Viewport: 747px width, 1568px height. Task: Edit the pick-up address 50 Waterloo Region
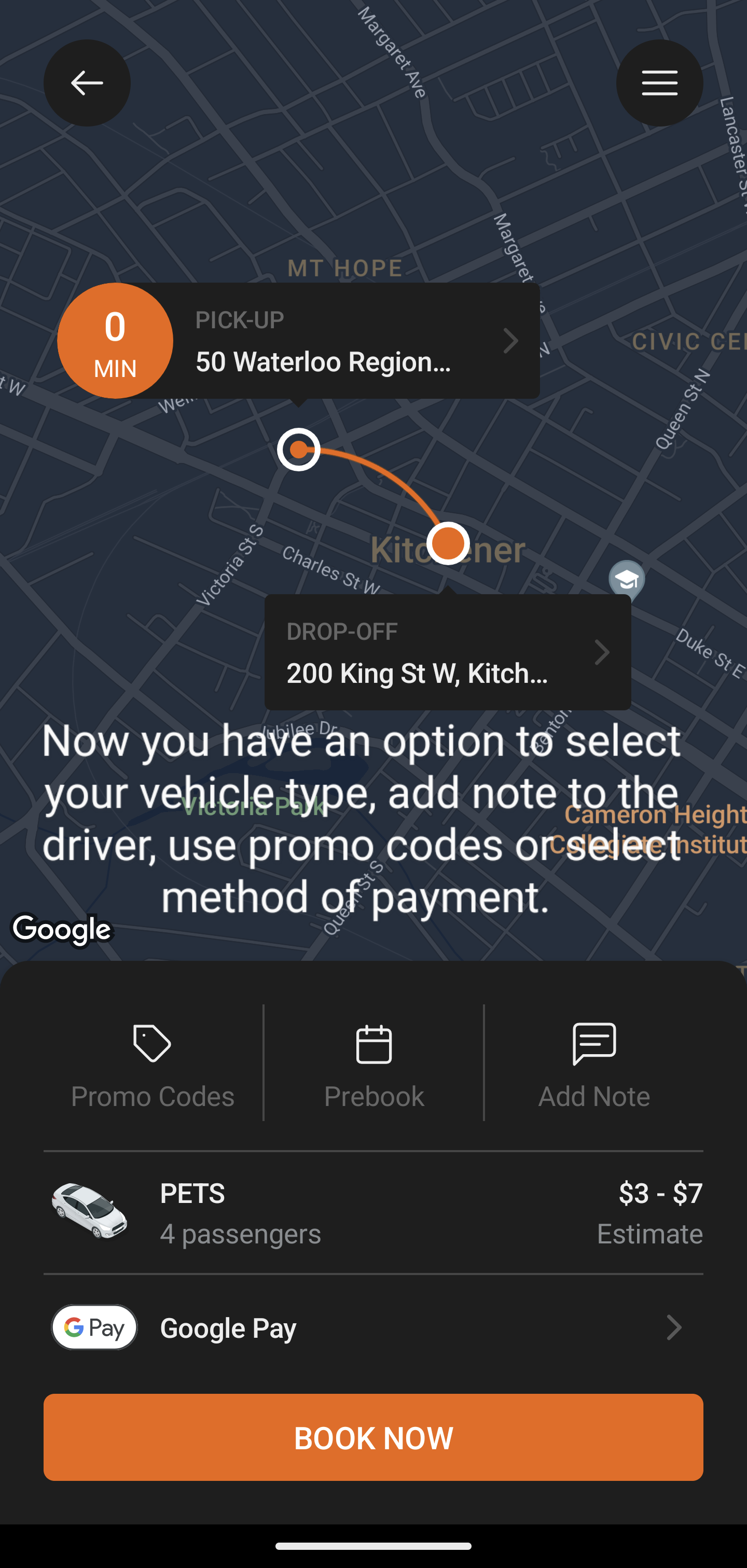[341, 342]
